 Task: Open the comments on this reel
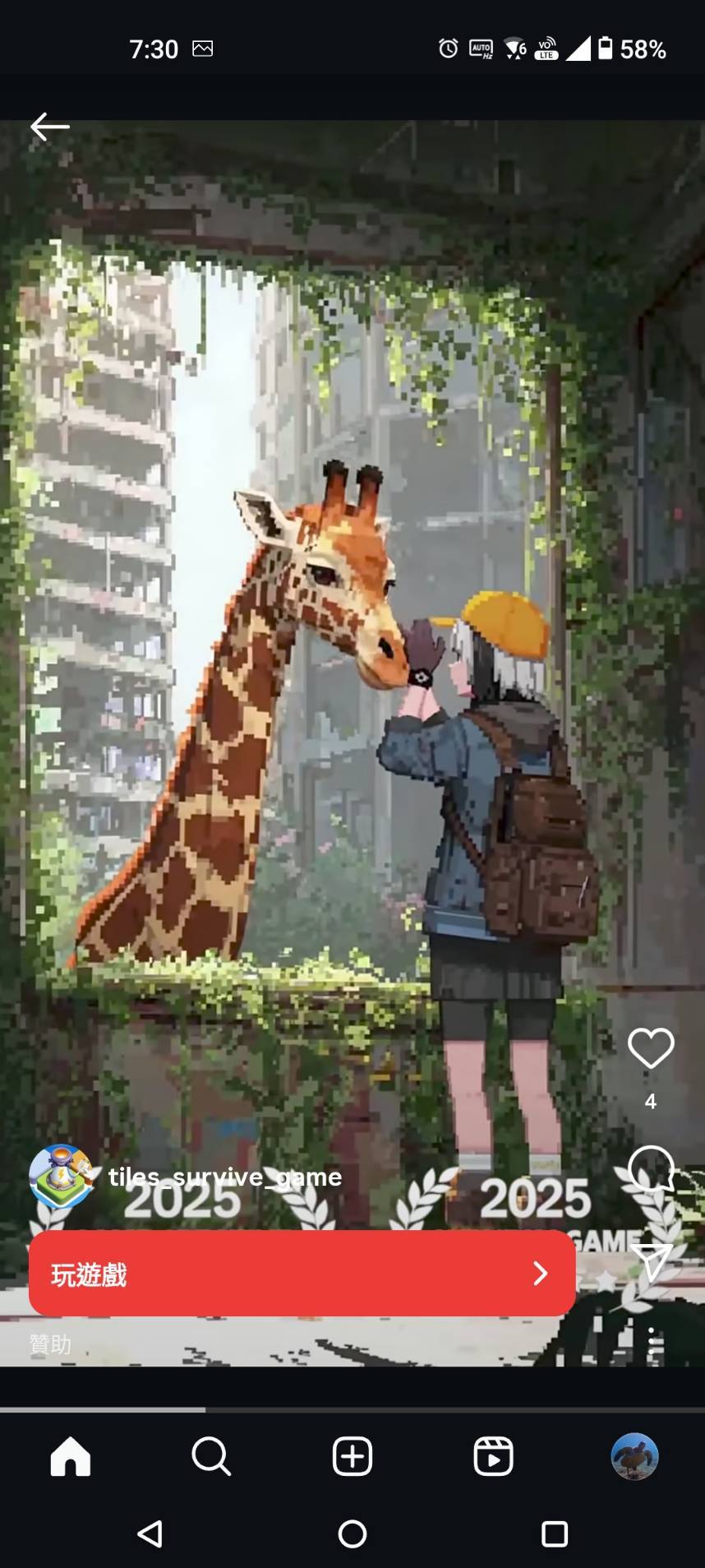pyautogui.click(x=651, y=1168)
